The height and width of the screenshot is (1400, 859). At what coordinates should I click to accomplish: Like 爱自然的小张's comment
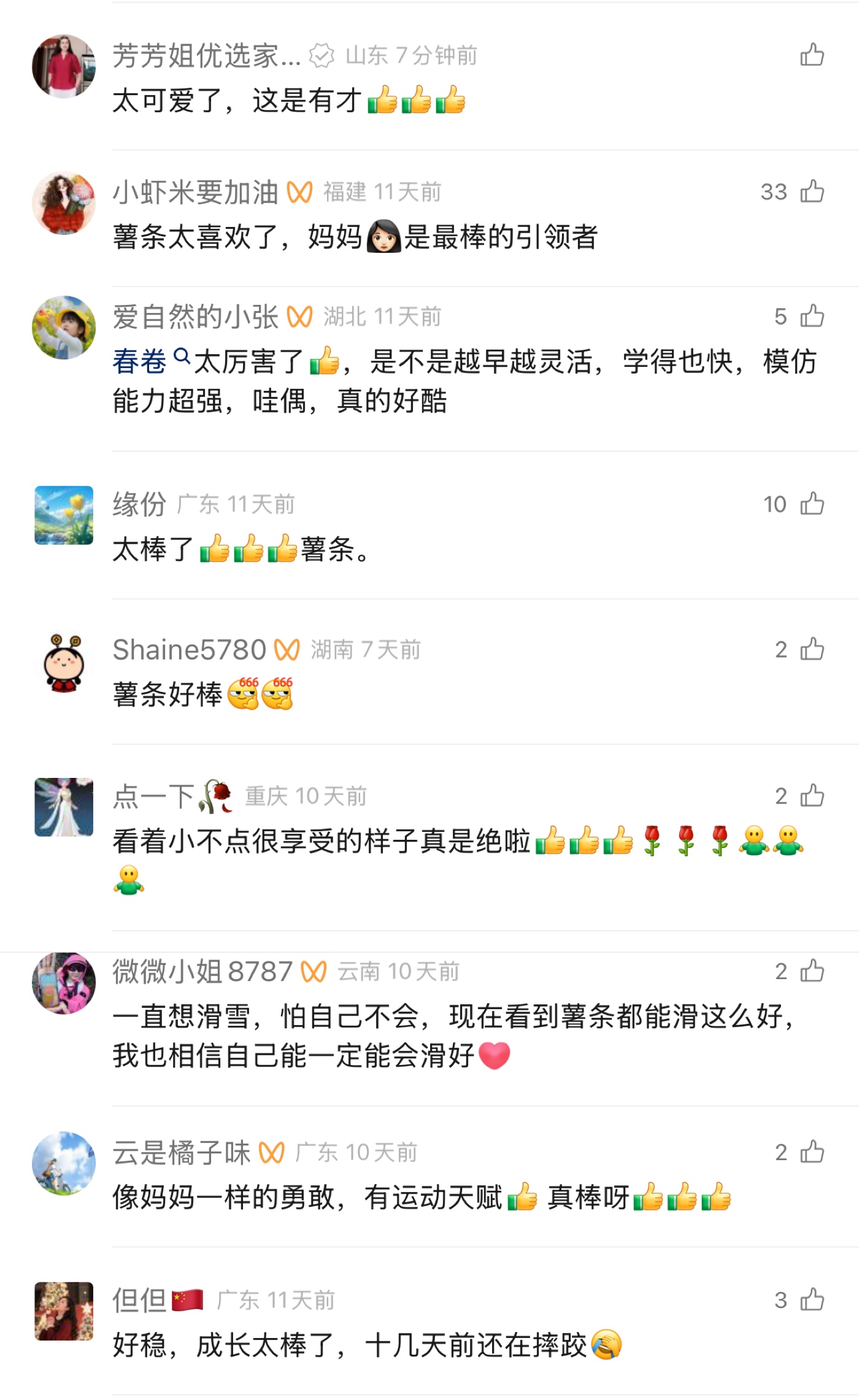(812, 317)
